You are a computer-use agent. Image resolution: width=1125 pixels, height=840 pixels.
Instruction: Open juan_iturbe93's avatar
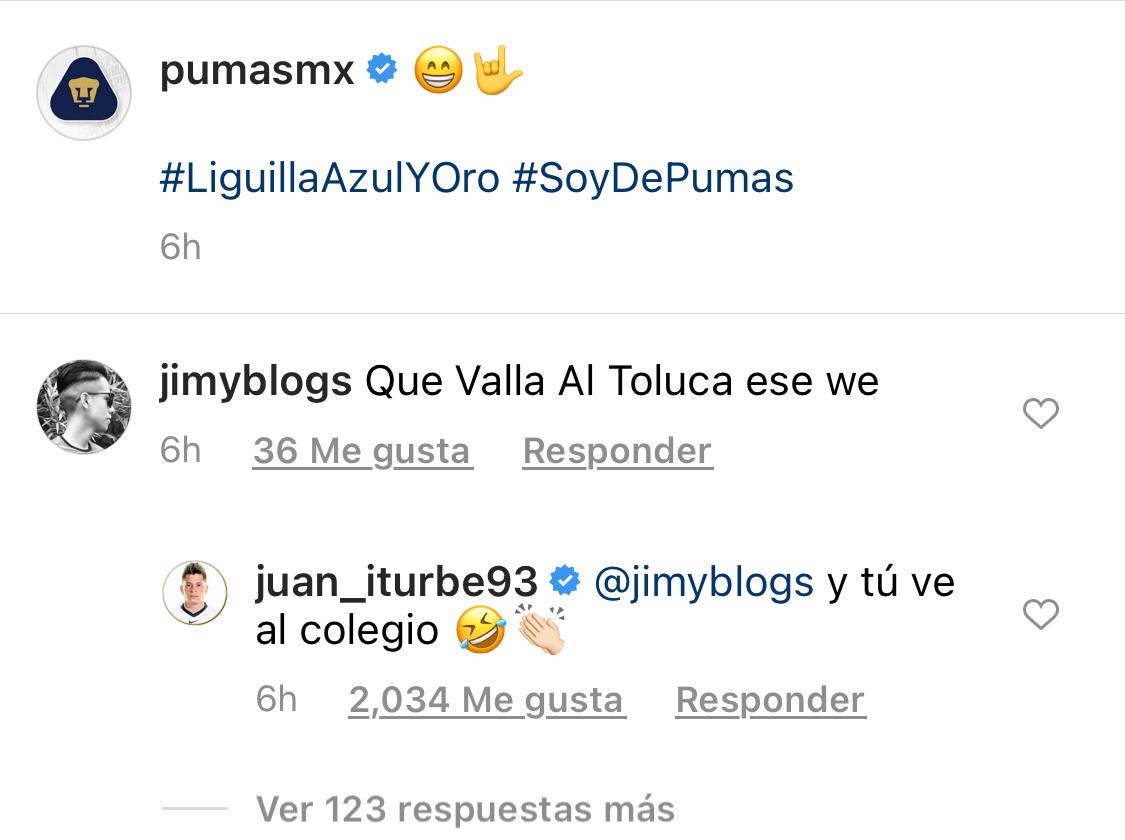195,593
